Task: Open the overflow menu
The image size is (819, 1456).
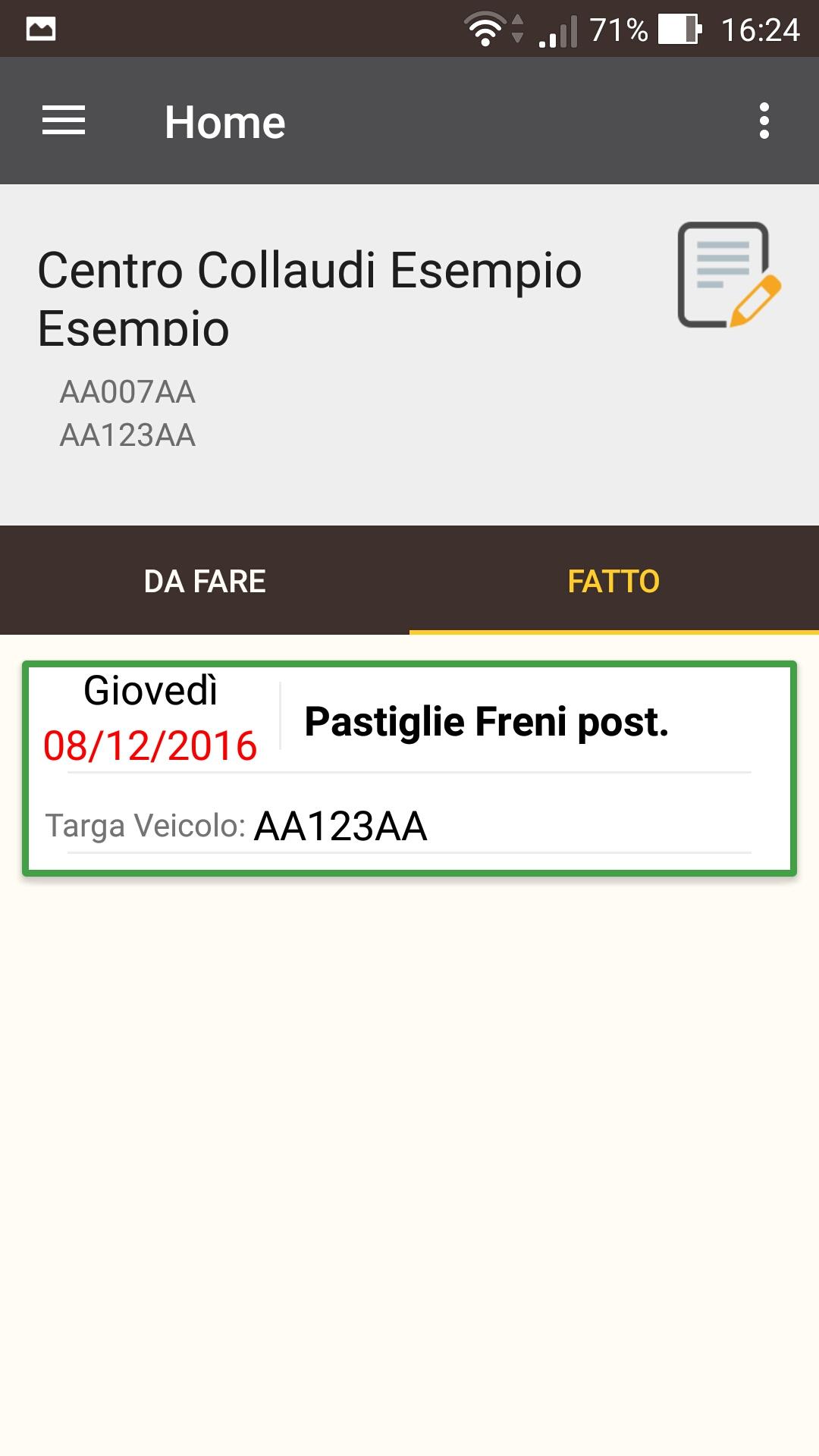Action: (x=764, y=121)
